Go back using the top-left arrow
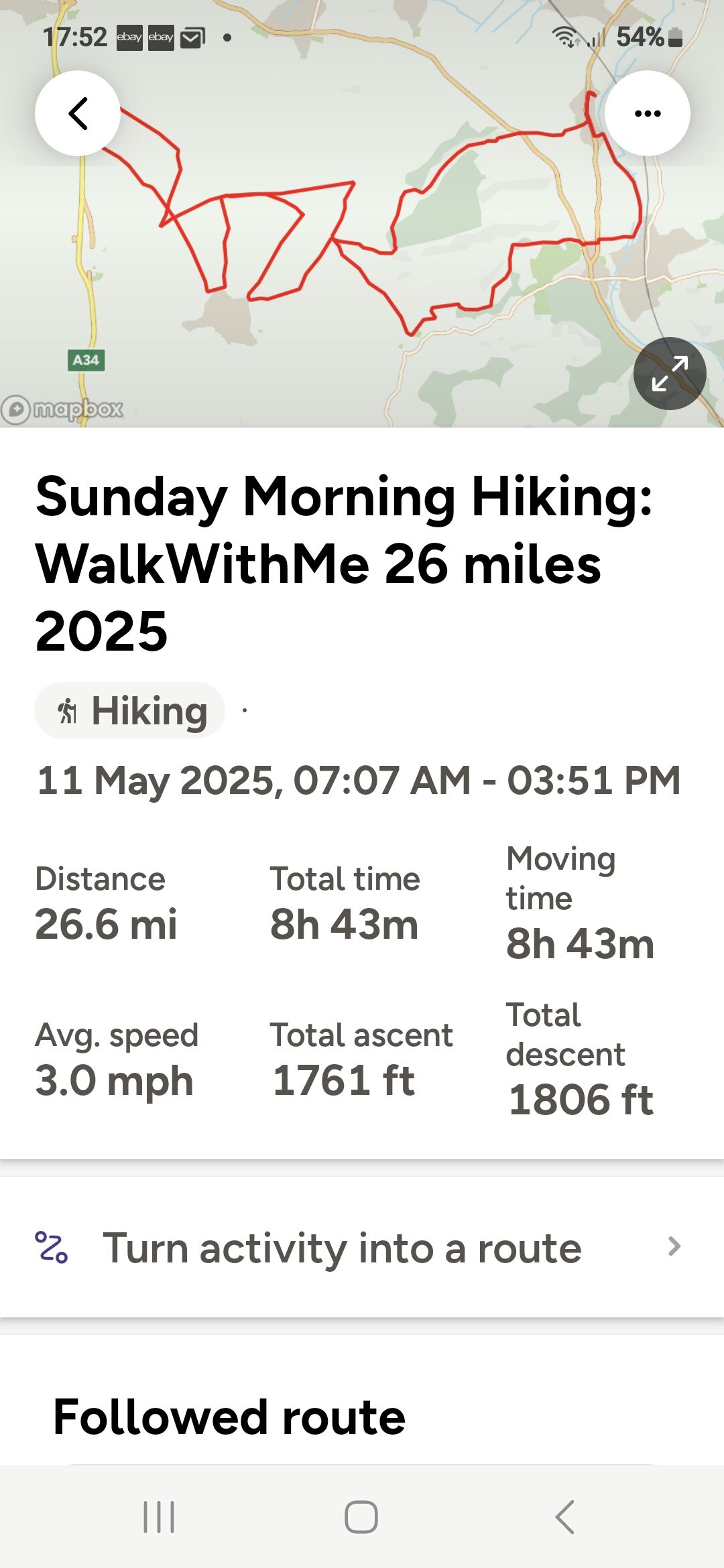724x1568 pixels. click(x=78, y=113)
